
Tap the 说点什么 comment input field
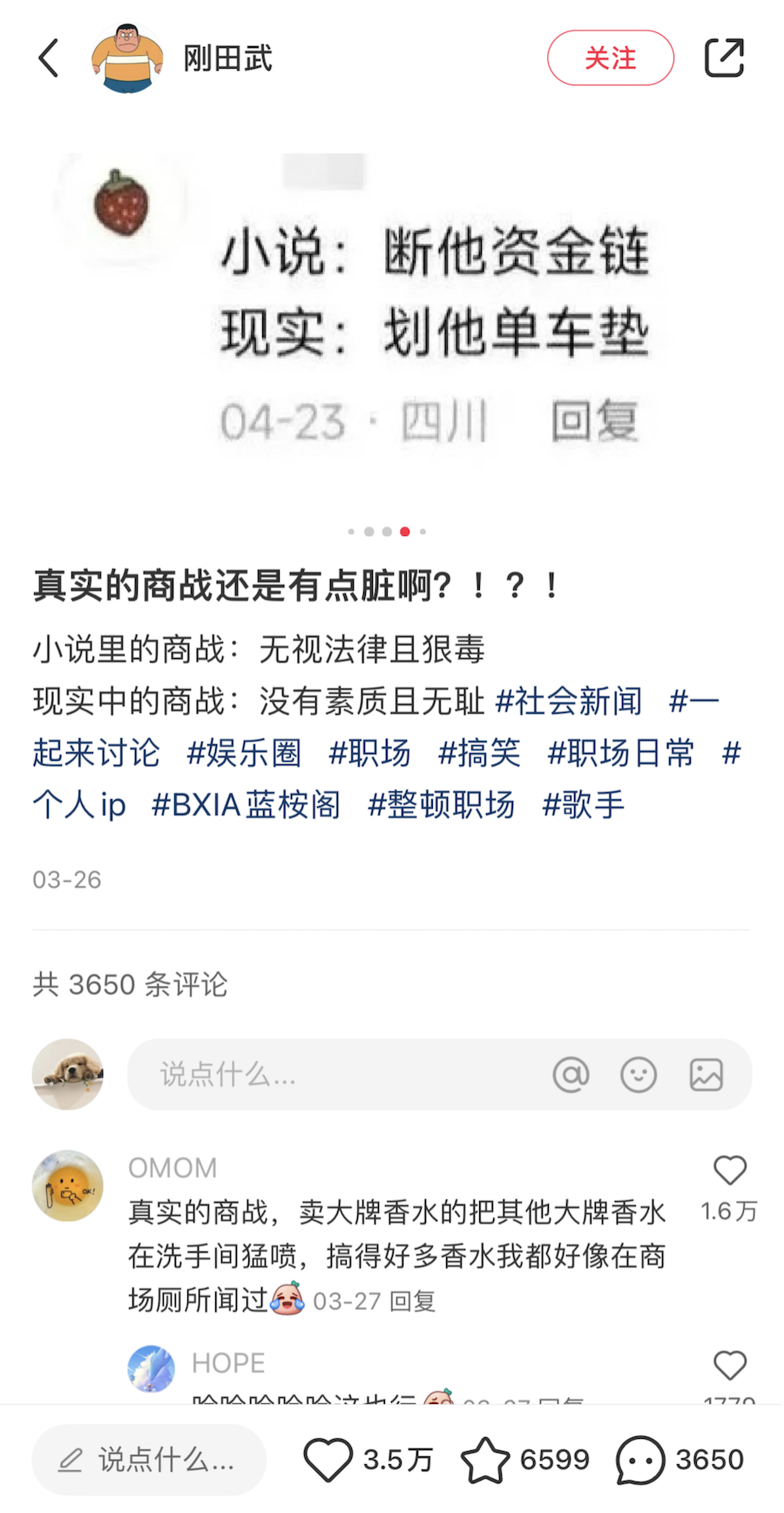[261, 1075]
